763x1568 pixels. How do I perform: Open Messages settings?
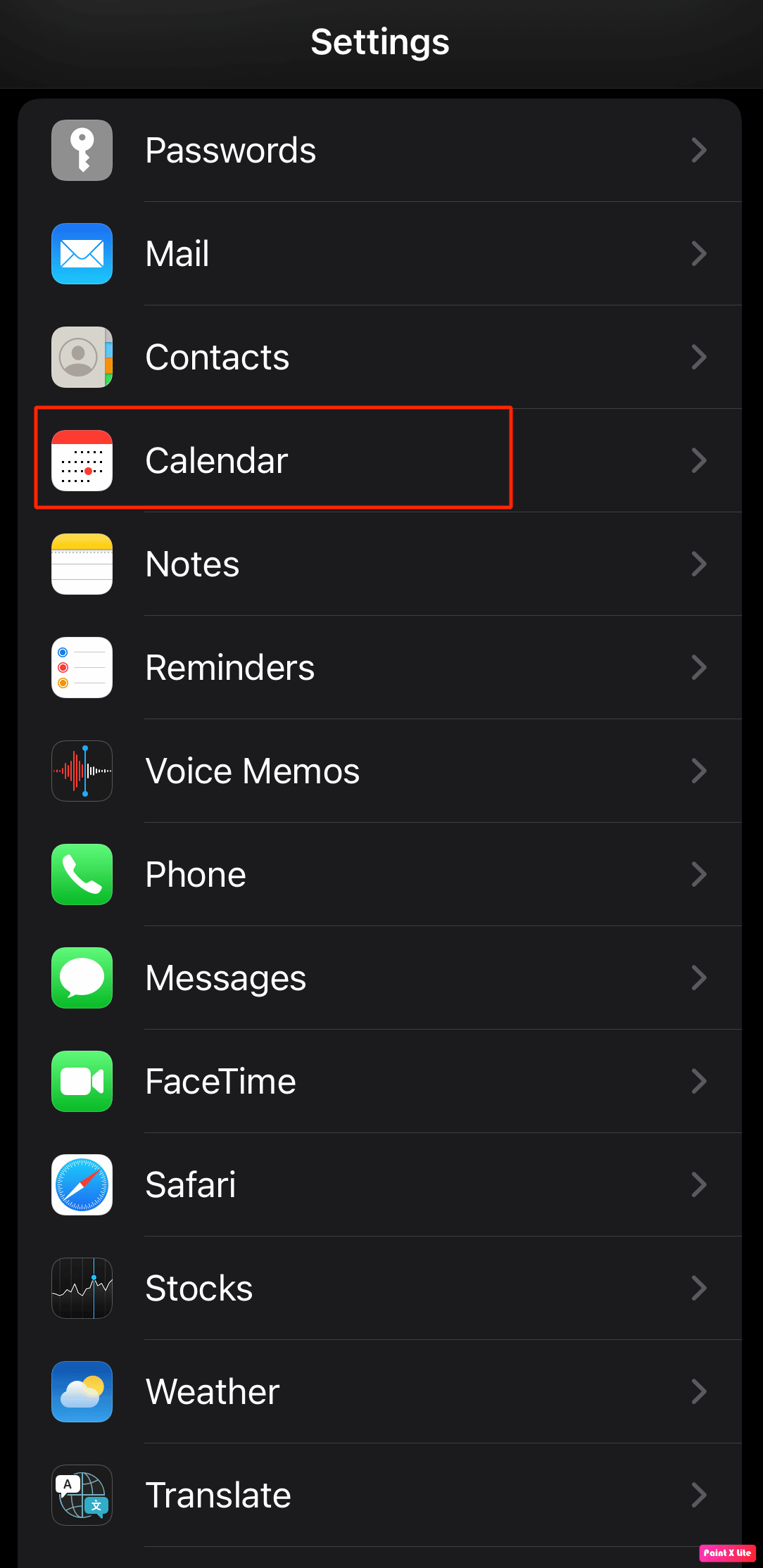pos(380,978)
